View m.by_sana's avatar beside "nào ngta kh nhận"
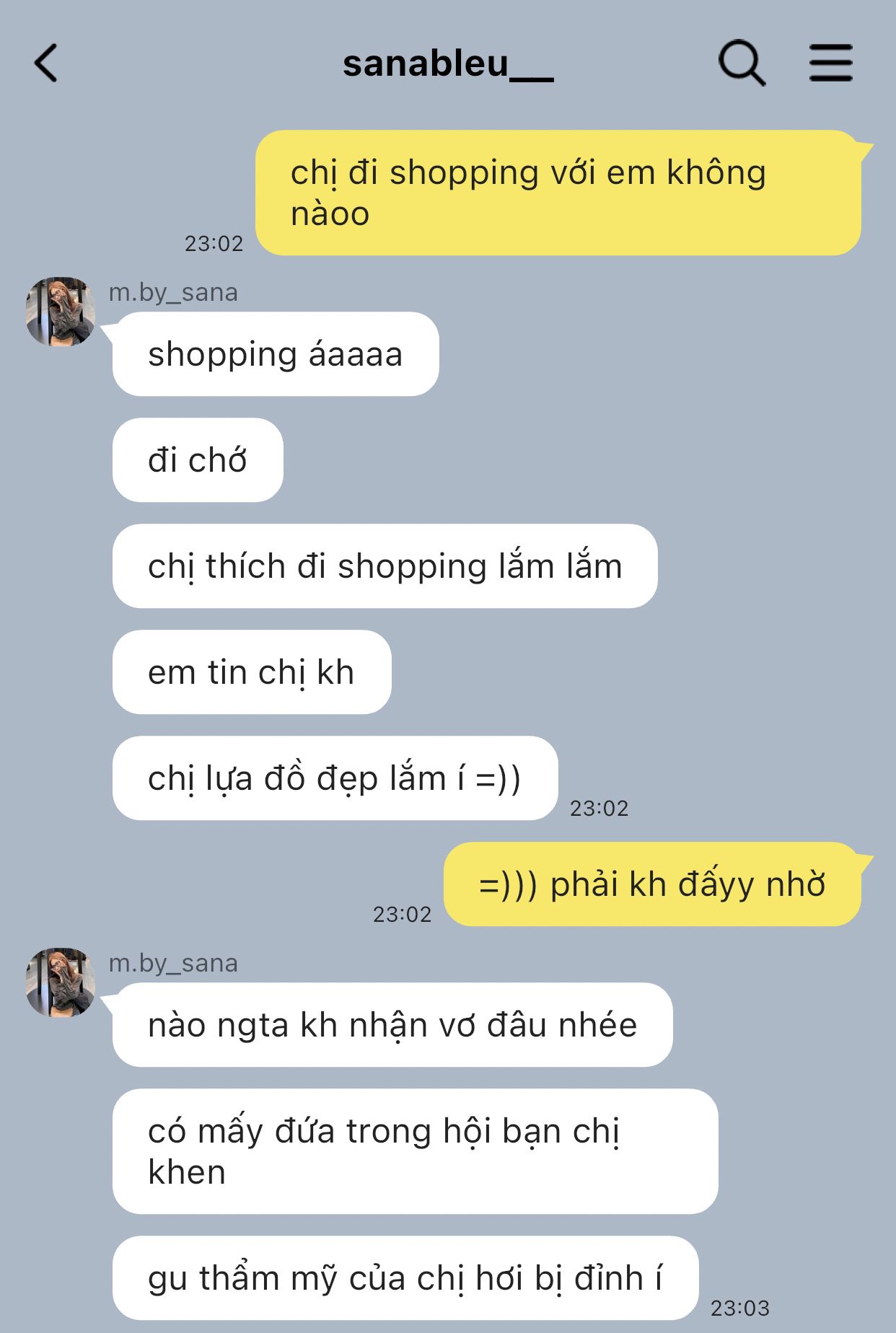 (61, 982)
